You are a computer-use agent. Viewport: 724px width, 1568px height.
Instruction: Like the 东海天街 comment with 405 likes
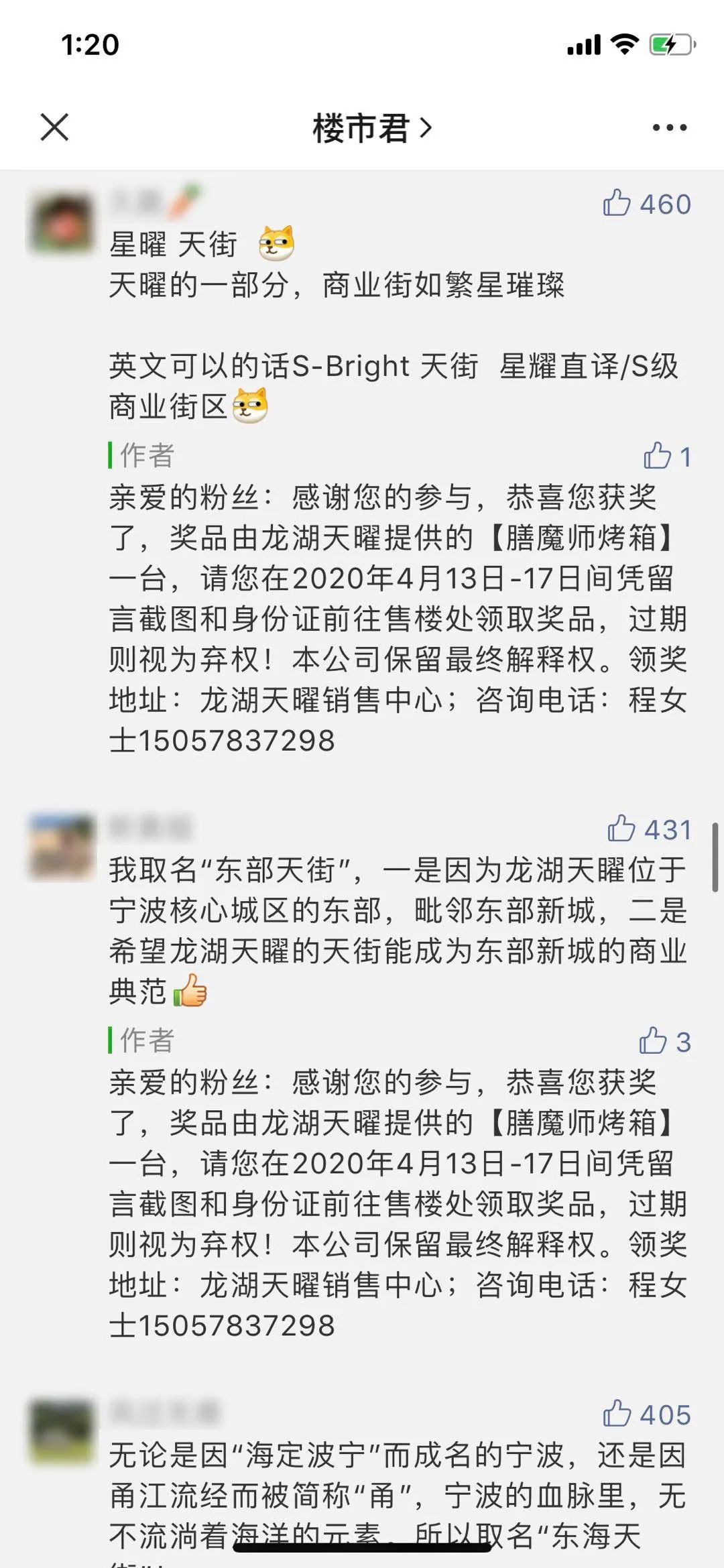pyautogui.click(x=617, y=1414)
